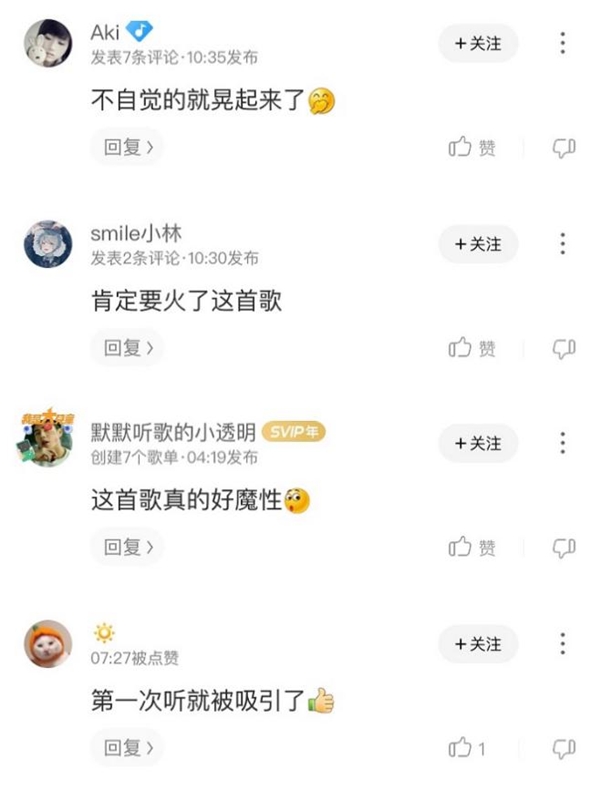Viewport: 600px width, 800px height.
Task: Open overflow menu on smile小林's comment
Action: [x=563, y=244]
